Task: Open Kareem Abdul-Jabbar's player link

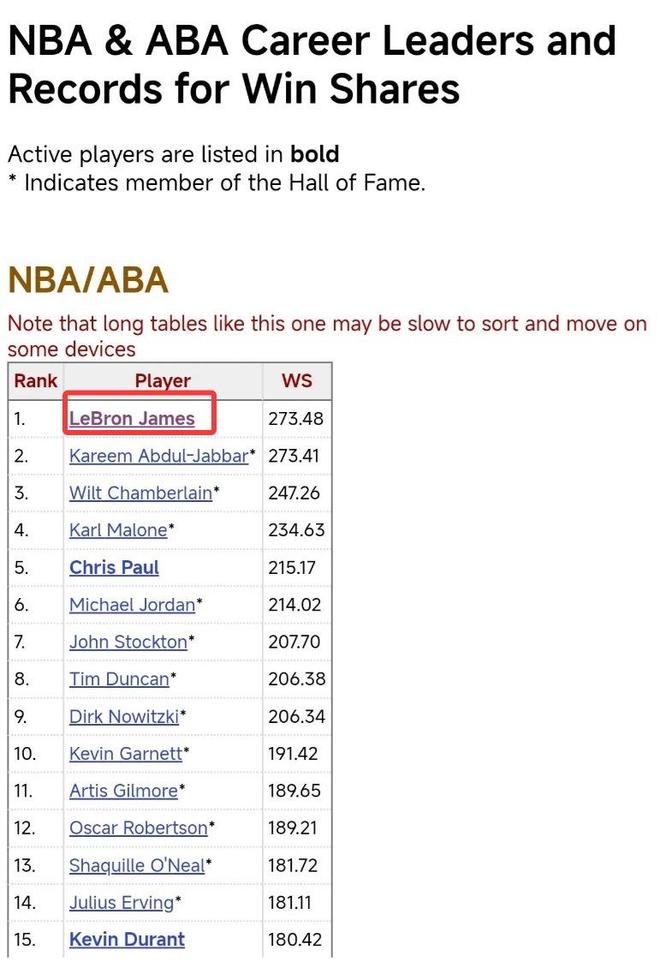Action: 158,455
